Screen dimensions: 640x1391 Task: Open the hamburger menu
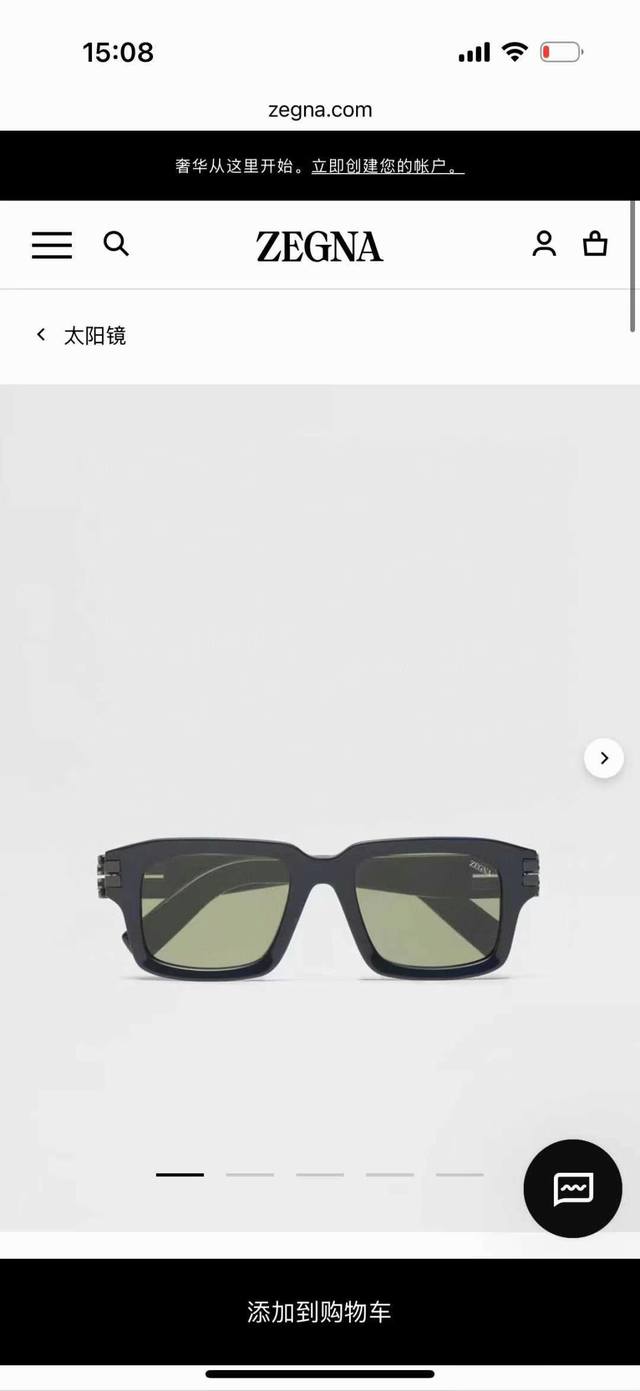point(52,245)
